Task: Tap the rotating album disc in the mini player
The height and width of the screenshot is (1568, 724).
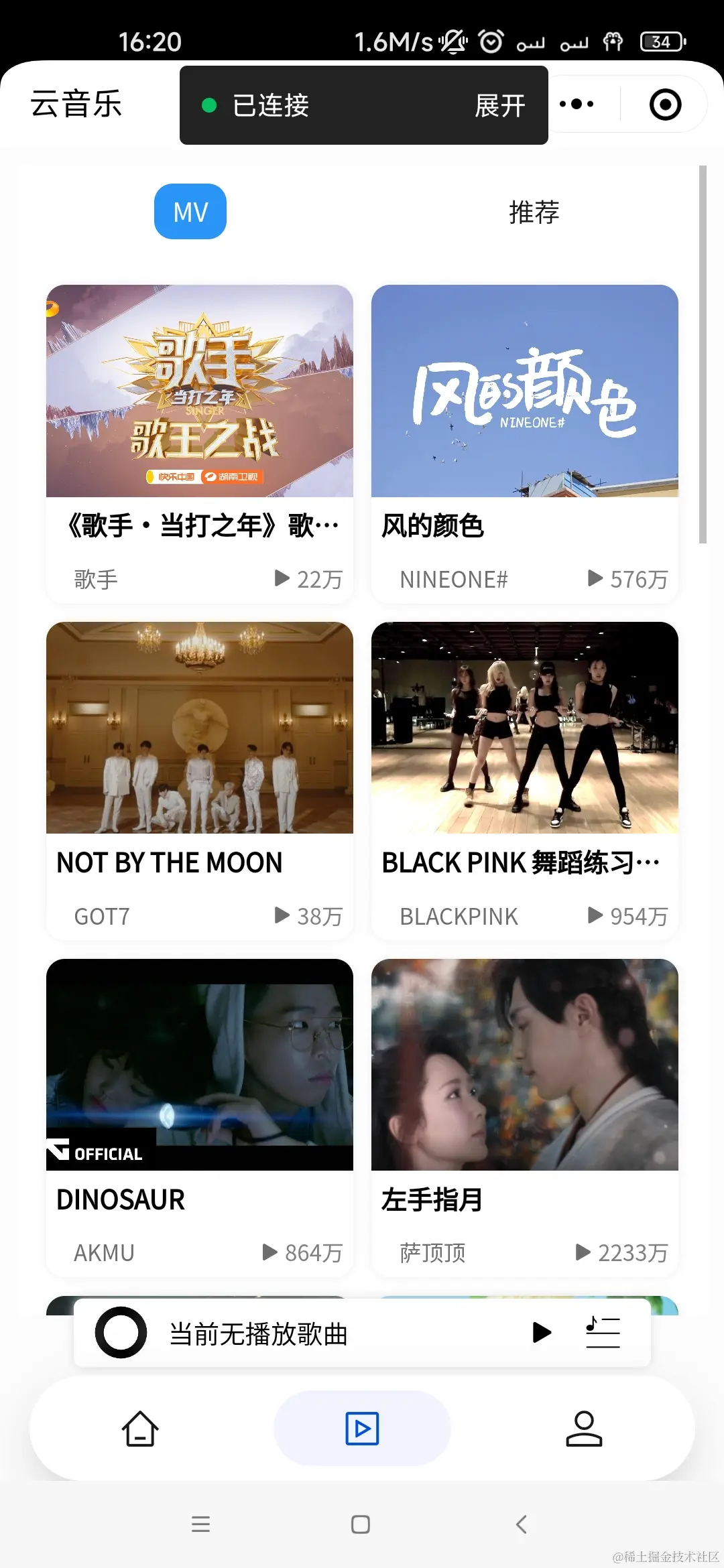Action: pyautogui.click(x=121, y=1332)
